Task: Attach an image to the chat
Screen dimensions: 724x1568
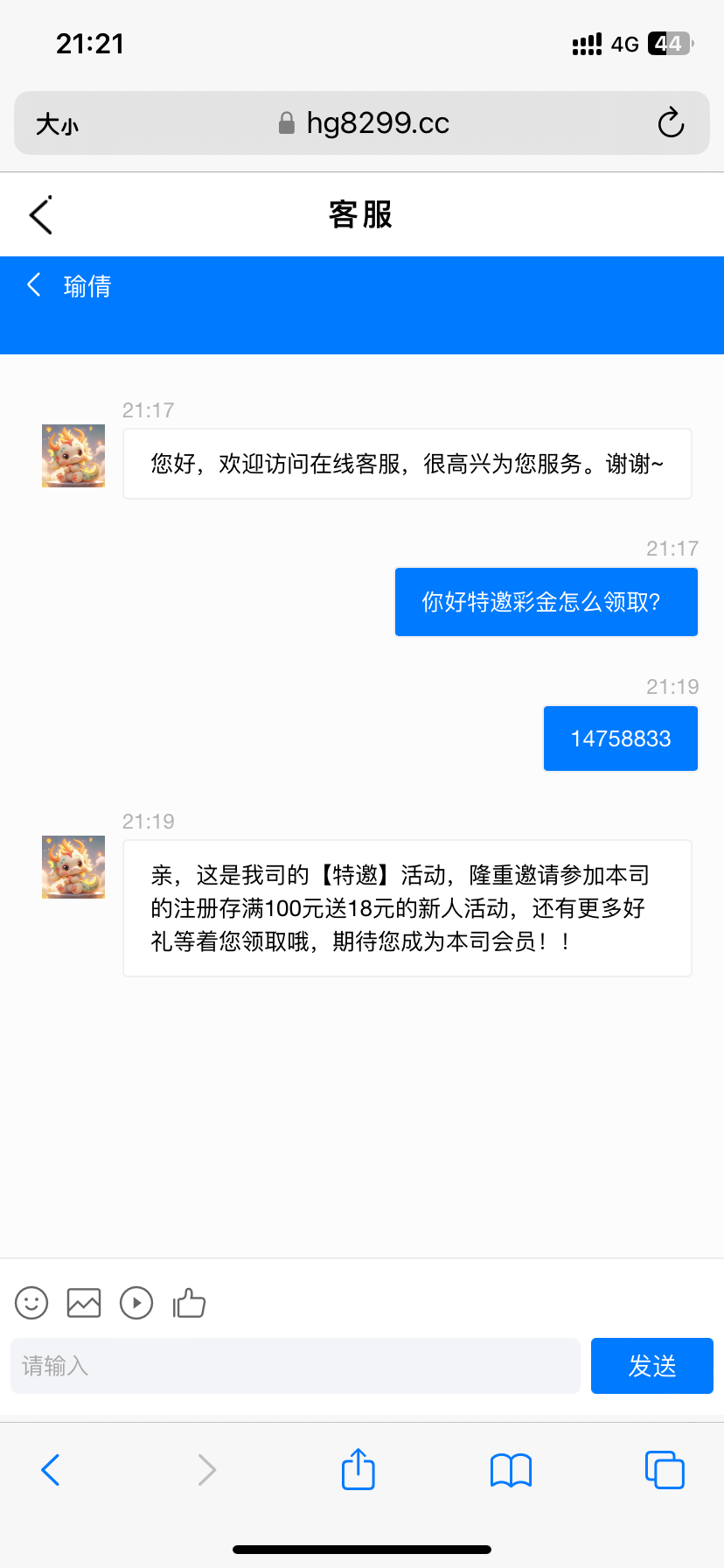Action: 84,1303
